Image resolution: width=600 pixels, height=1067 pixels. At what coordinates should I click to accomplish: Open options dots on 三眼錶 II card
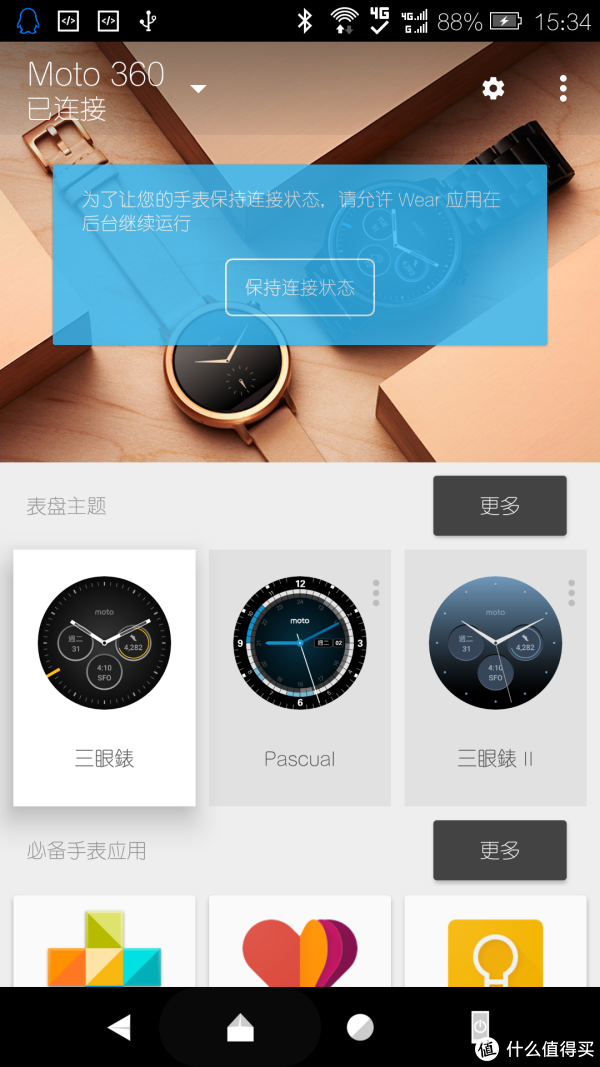point(571,593)
